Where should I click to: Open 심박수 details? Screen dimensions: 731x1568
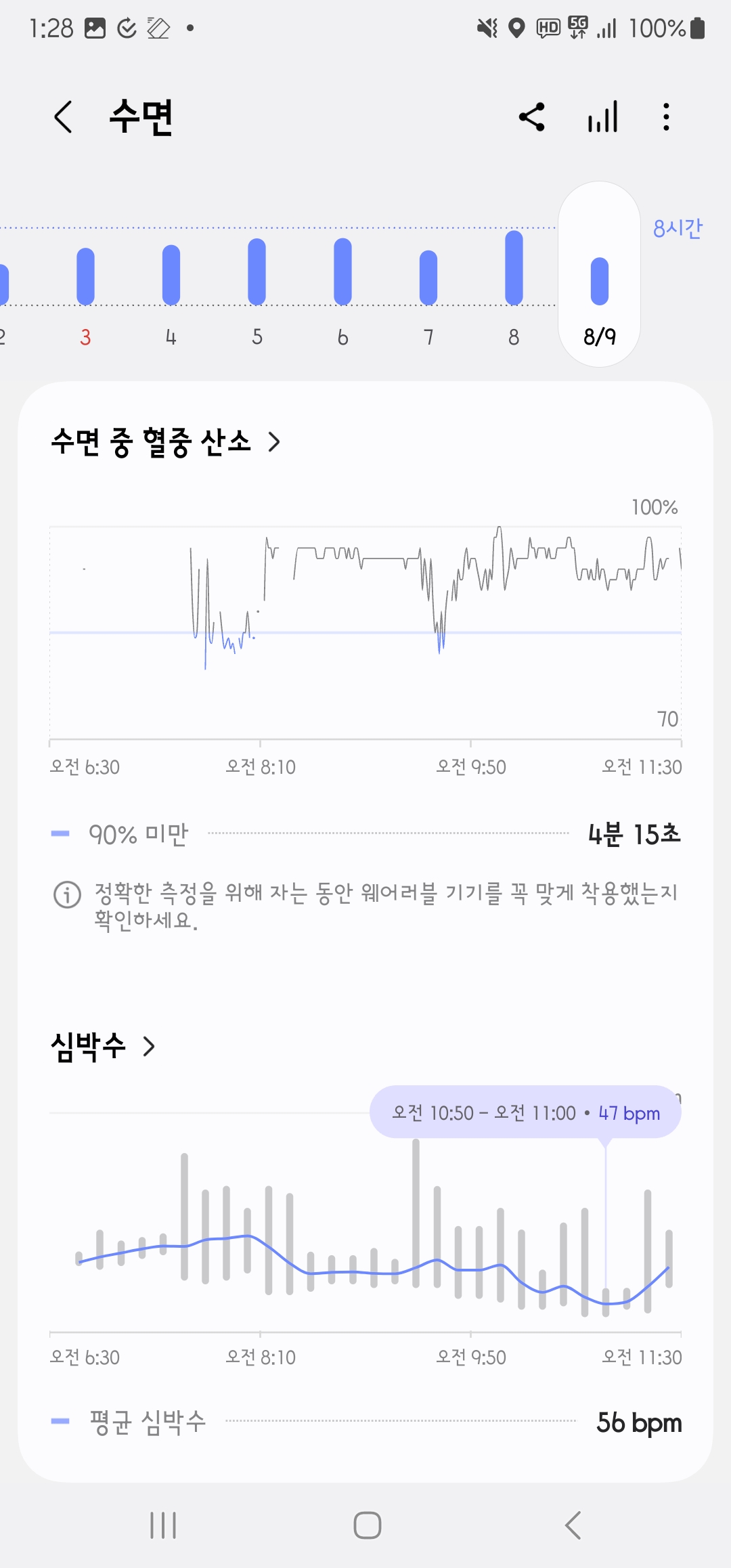point(103,1046)
